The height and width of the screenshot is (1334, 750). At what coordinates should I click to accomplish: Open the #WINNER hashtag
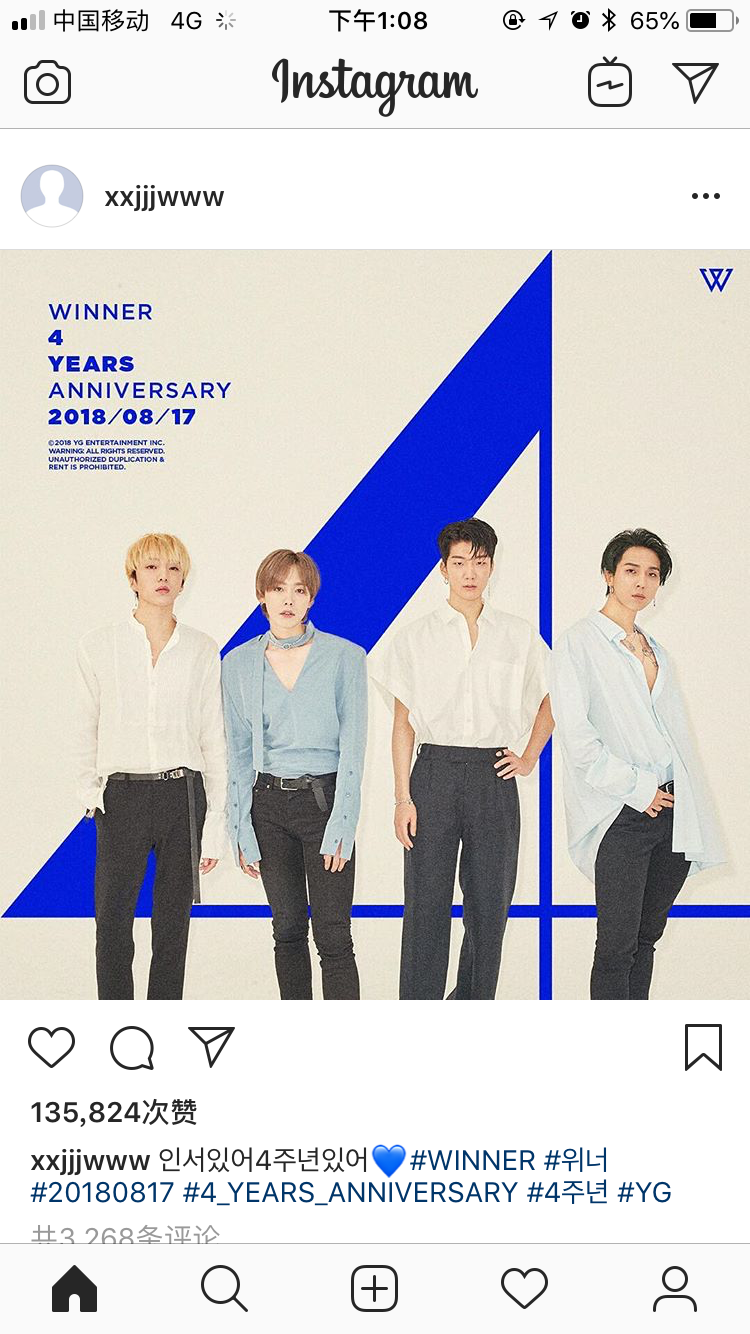(472, 1160)
